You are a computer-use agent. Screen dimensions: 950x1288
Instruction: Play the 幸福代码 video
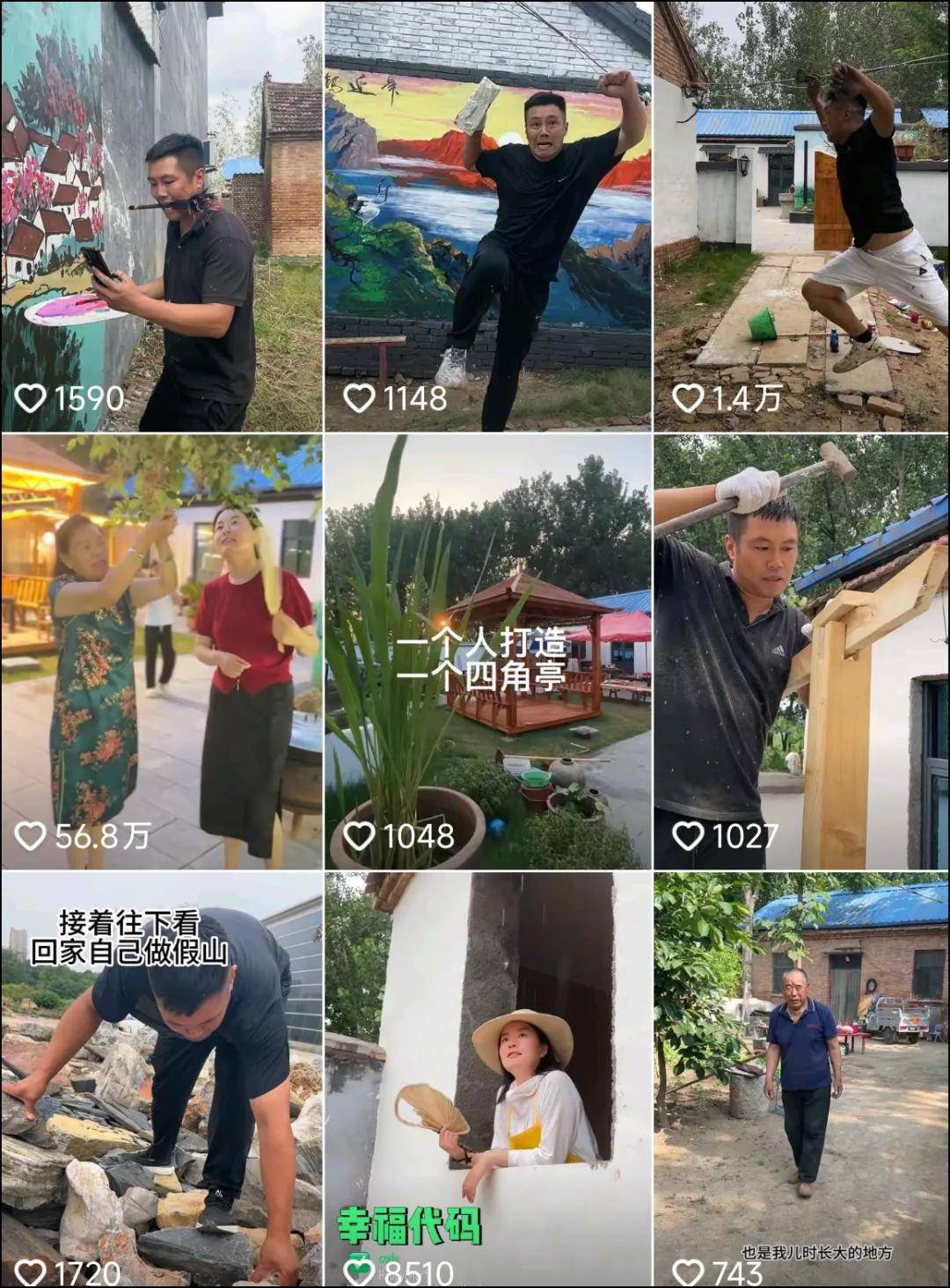[x=488, y=1079]
